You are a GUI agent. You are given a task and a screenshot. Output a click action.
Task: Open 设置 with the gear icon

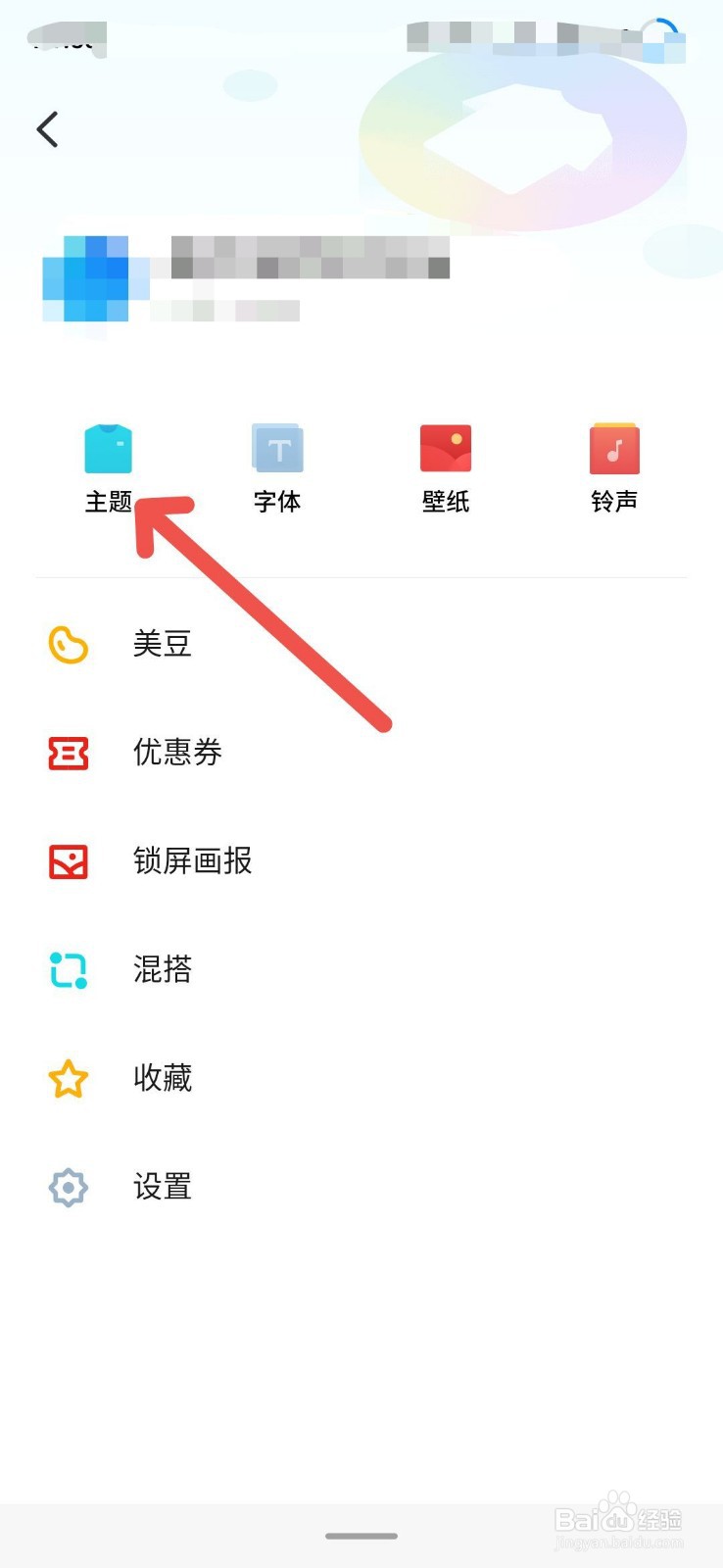(x=68, y=1188)
